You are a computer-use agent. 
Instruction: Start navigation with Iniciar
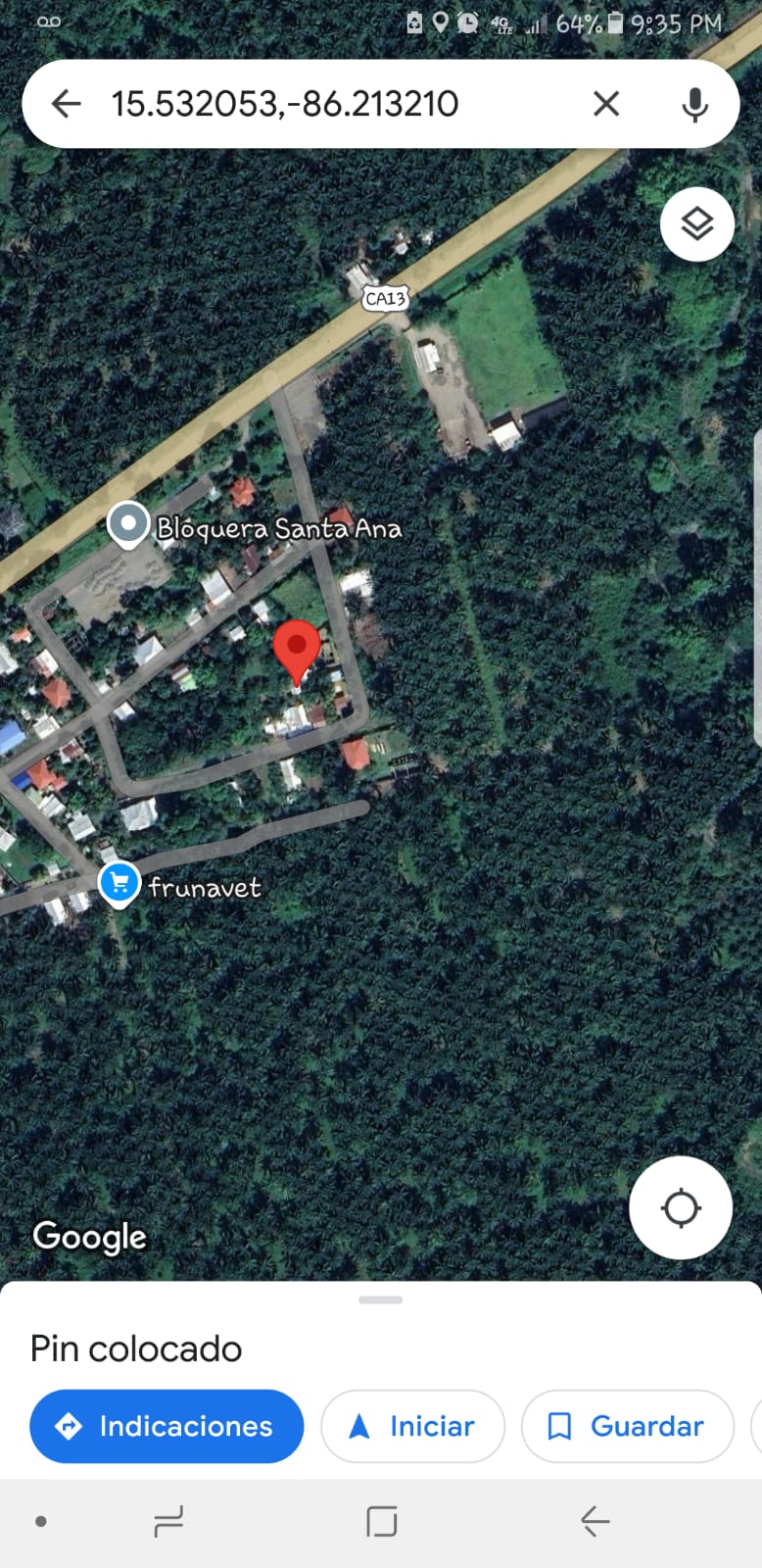(x=412, y=1426)
